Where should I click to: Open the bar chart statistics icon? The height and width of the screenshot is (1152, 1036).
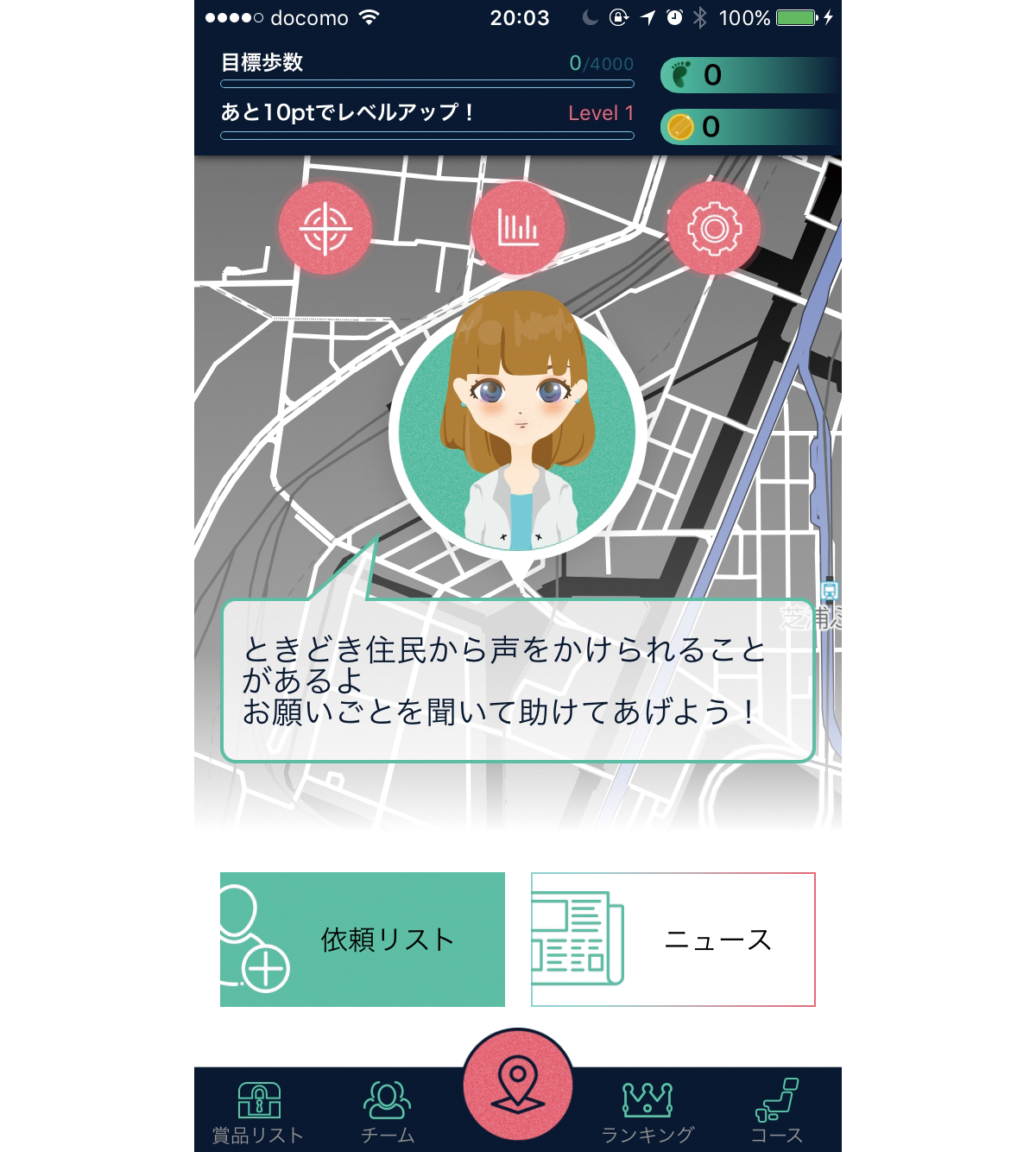pos(518,228)
